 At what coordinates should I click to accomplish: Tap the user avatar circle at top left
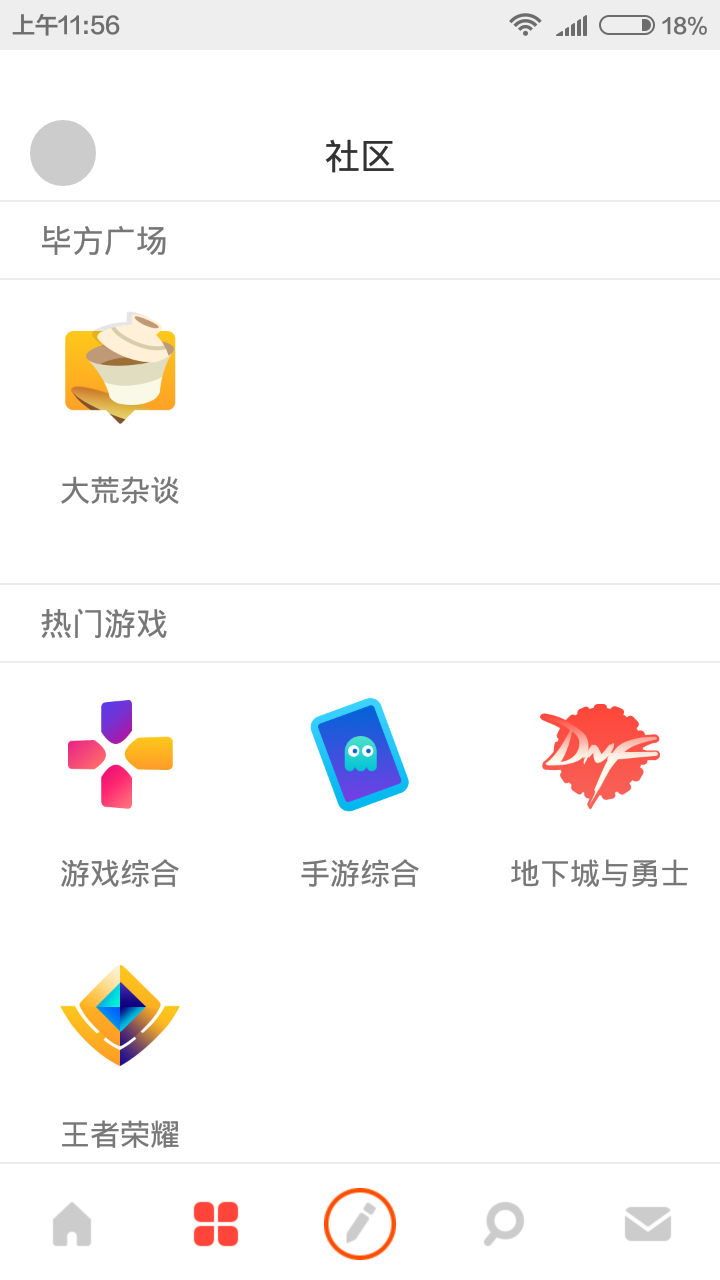coord(62,152)
